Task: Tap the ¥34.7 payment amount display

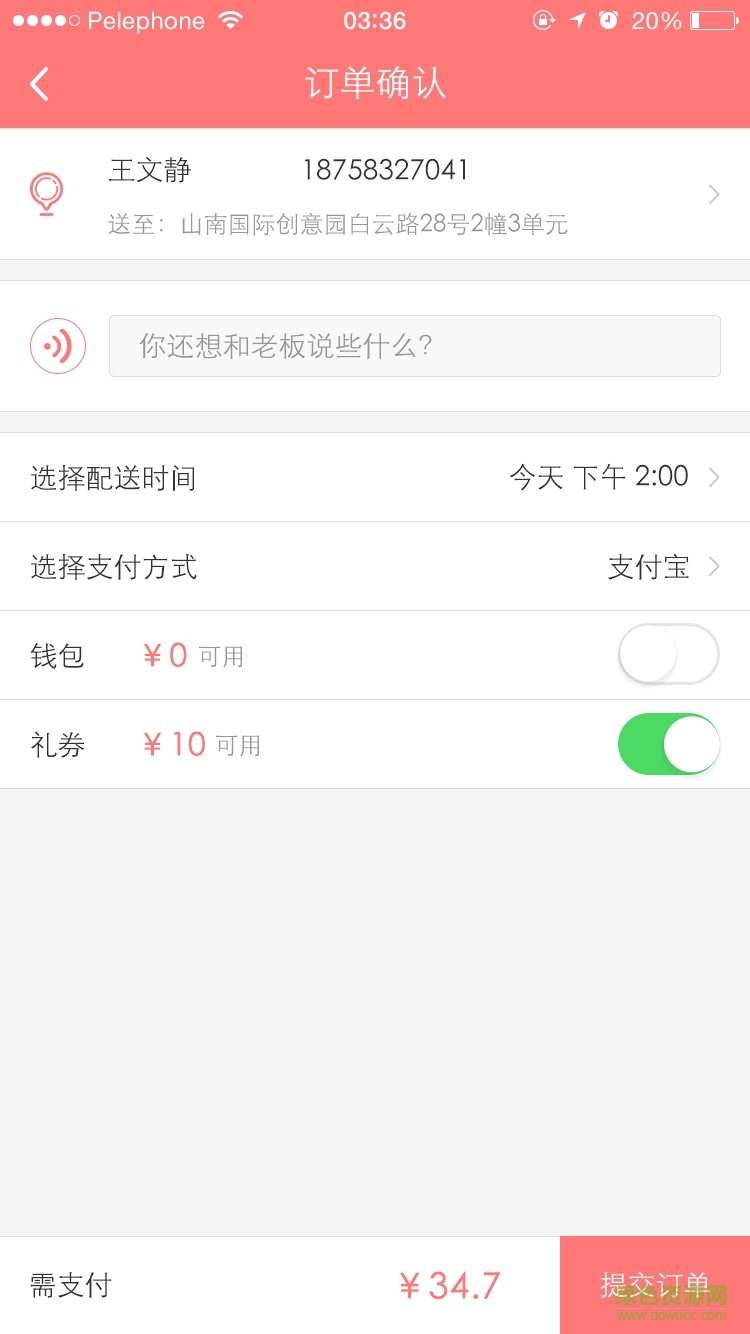Action: (450, 1286)
